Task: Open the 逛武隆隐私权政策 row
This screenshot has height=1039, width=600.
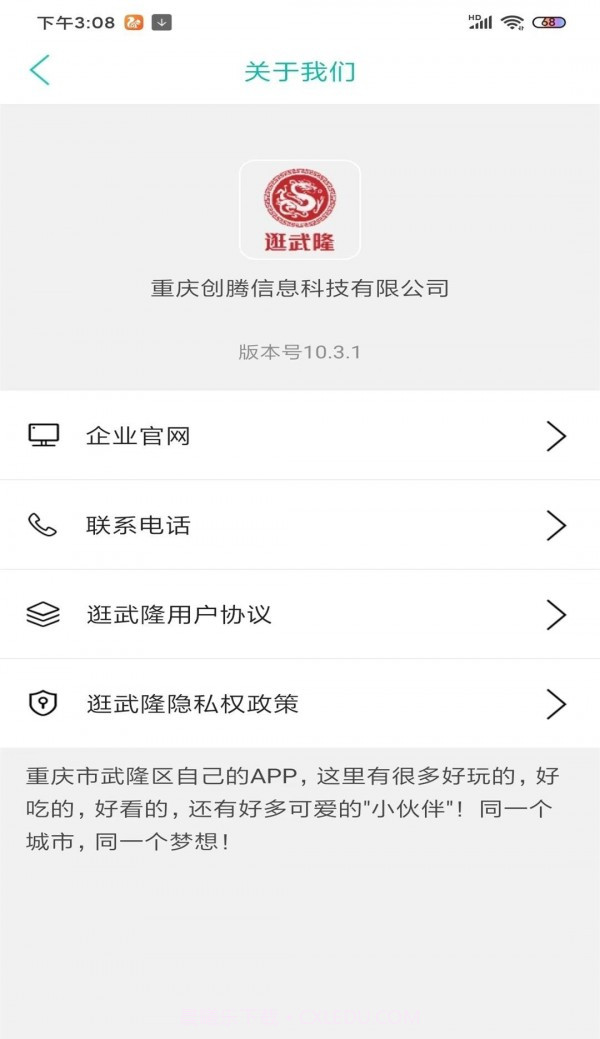Action: pos(300,704)
